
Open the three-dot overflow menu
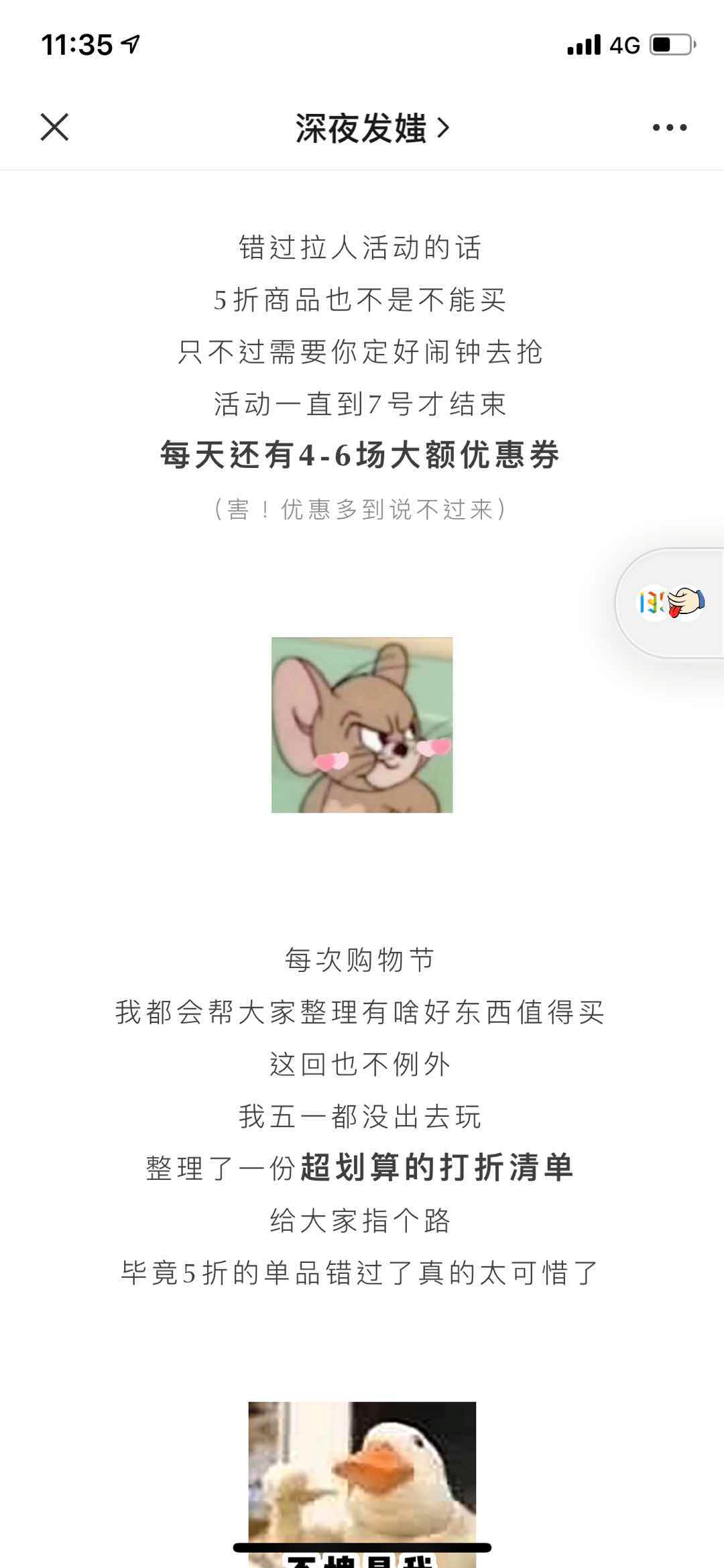[x=669, y=127]
